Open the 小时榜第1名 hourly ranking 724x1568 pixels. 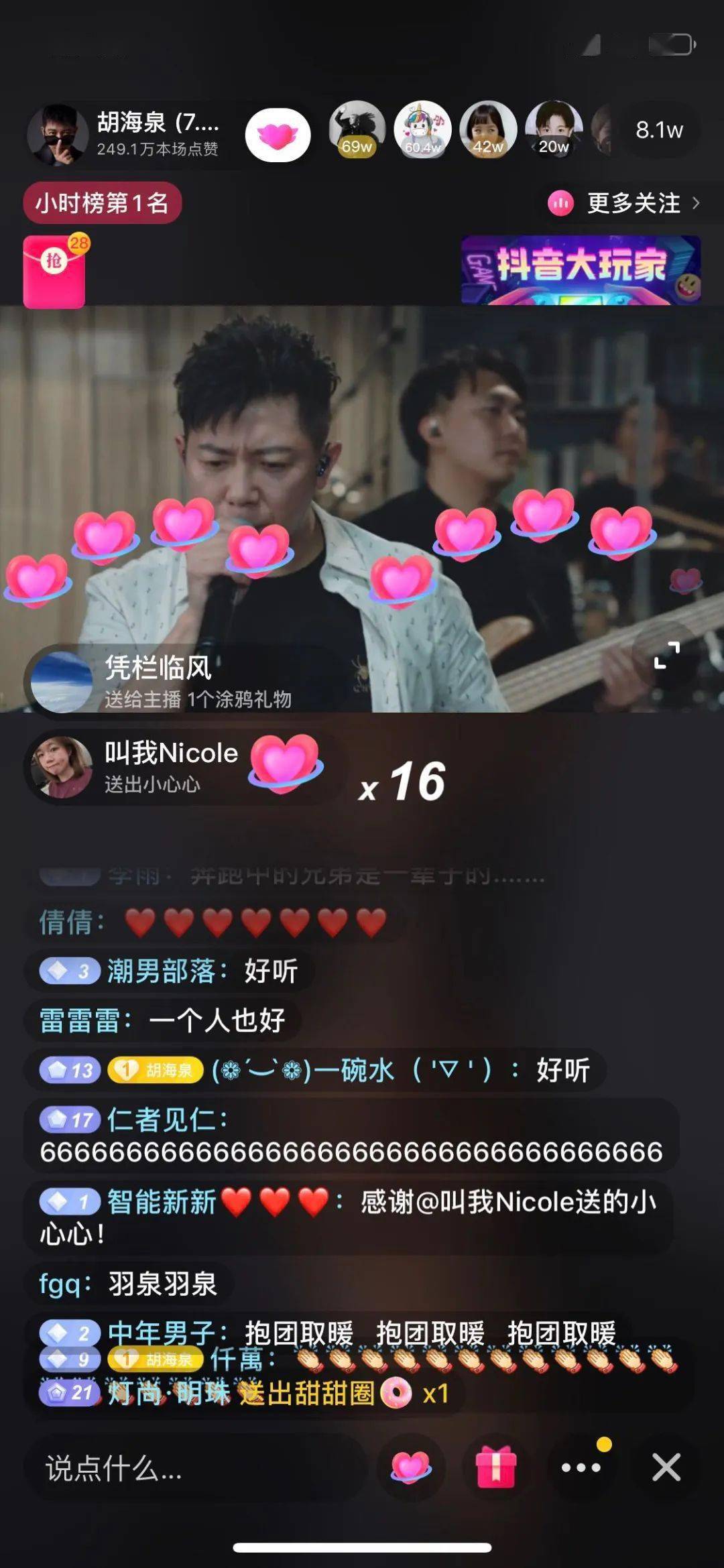[x=102, y=203]
